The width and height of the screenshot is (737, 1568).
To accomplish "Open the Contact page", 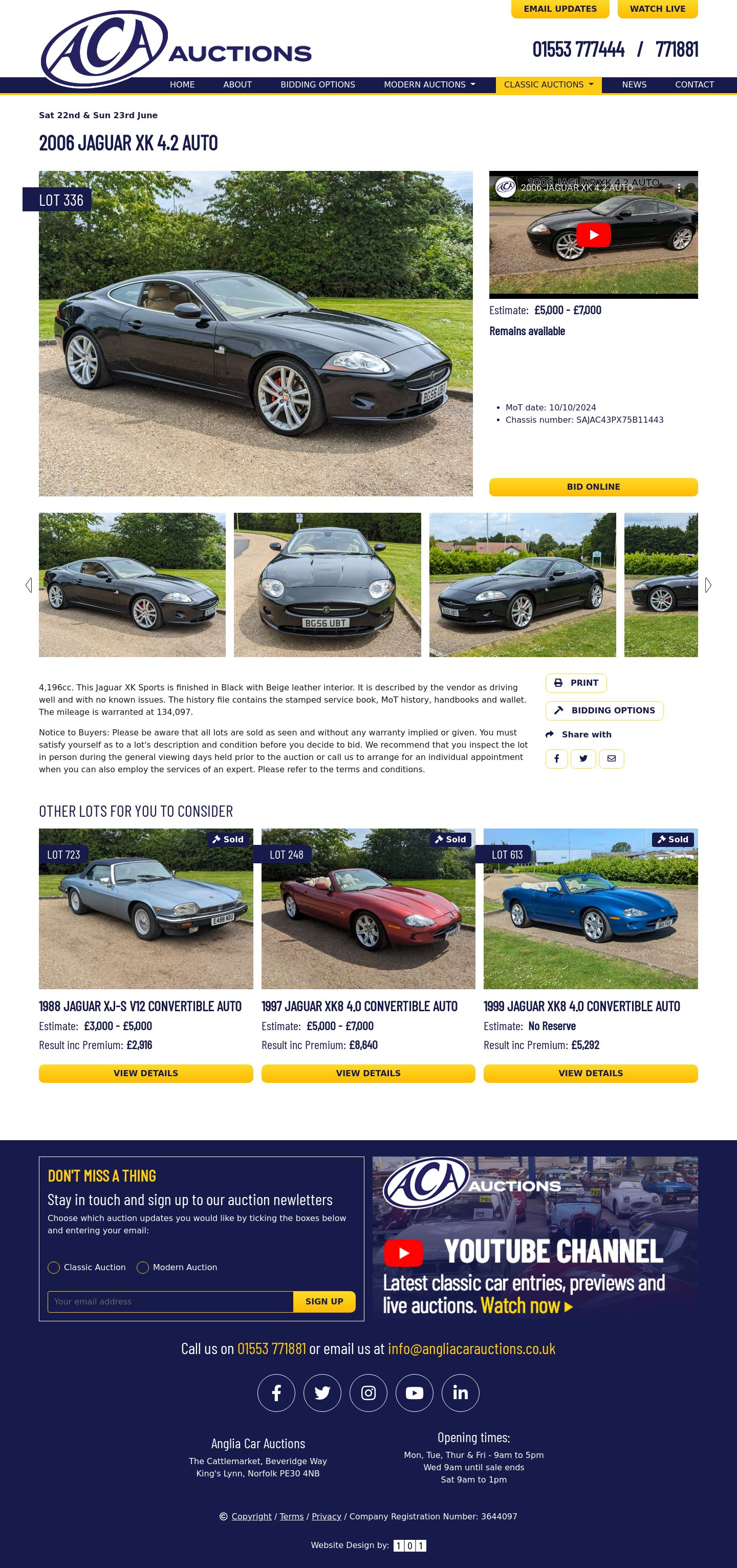I will (694, 84).
